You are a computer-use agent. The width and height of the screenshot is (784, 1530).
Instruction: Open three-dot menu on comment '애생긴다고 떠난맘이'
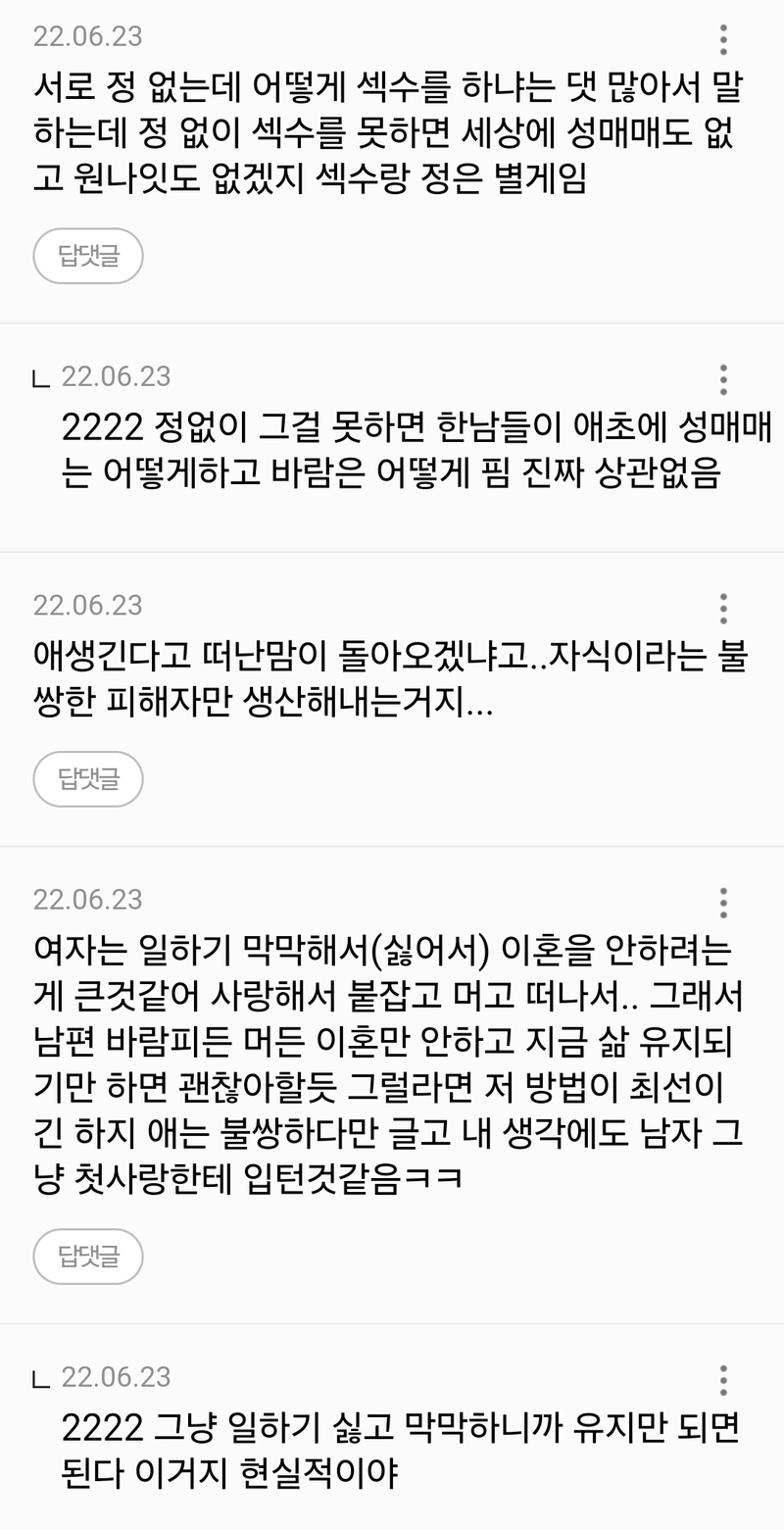(x=722, y=609)
